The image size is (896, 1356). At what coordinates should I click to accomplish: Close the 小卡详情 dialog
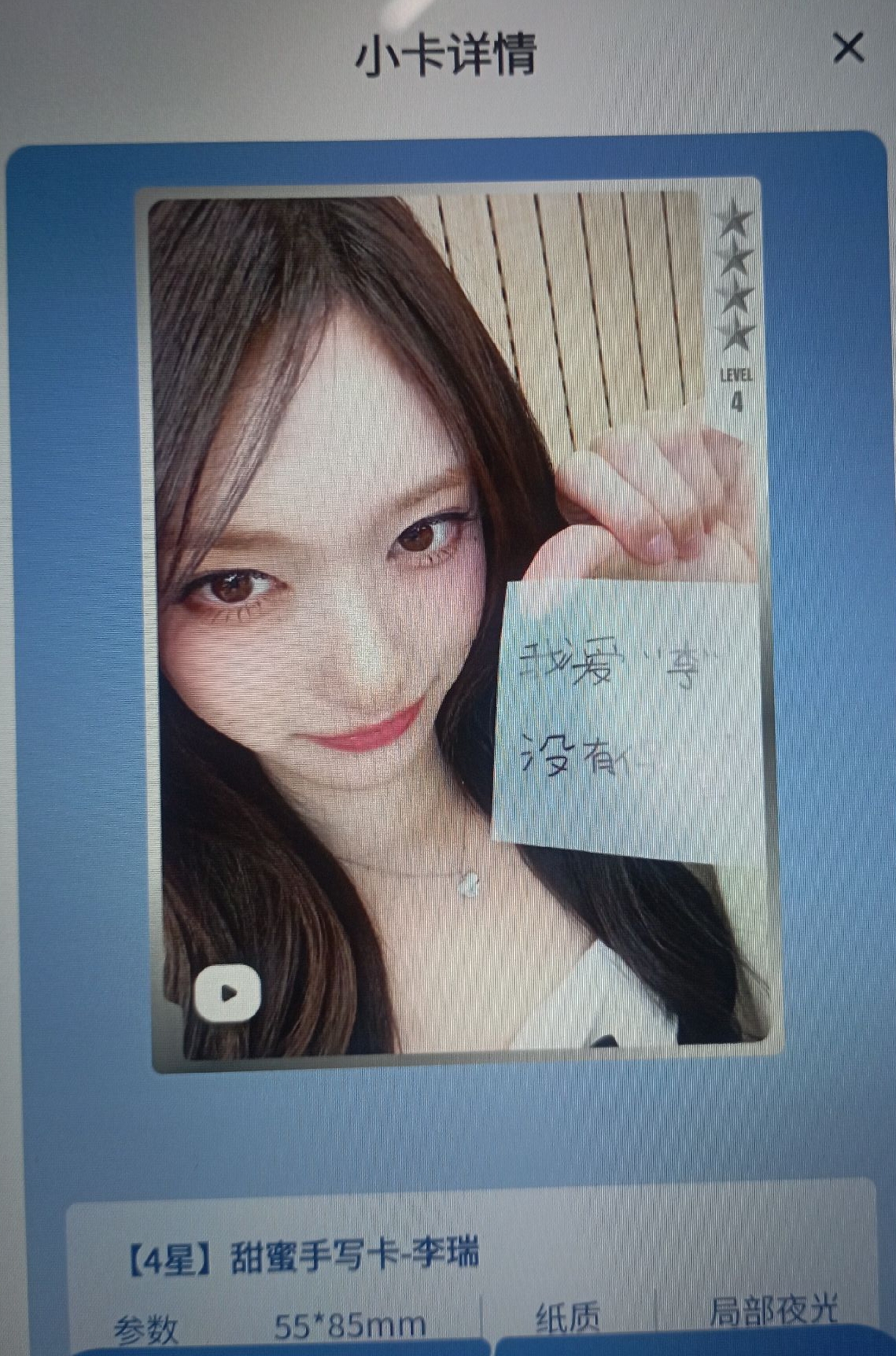point(848,49)
